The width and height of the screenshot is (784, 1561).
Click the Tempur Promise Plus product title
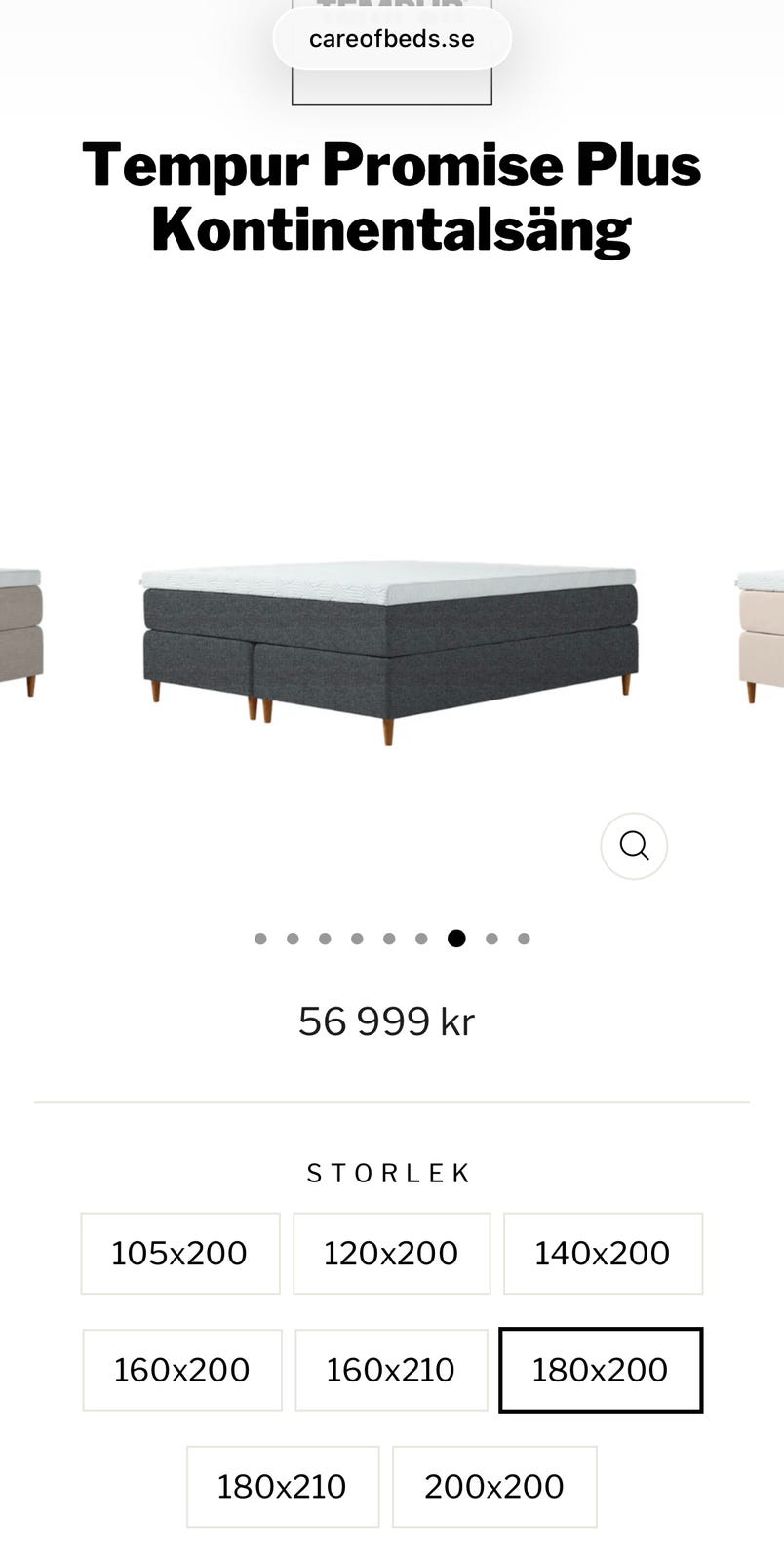(390, 195)
